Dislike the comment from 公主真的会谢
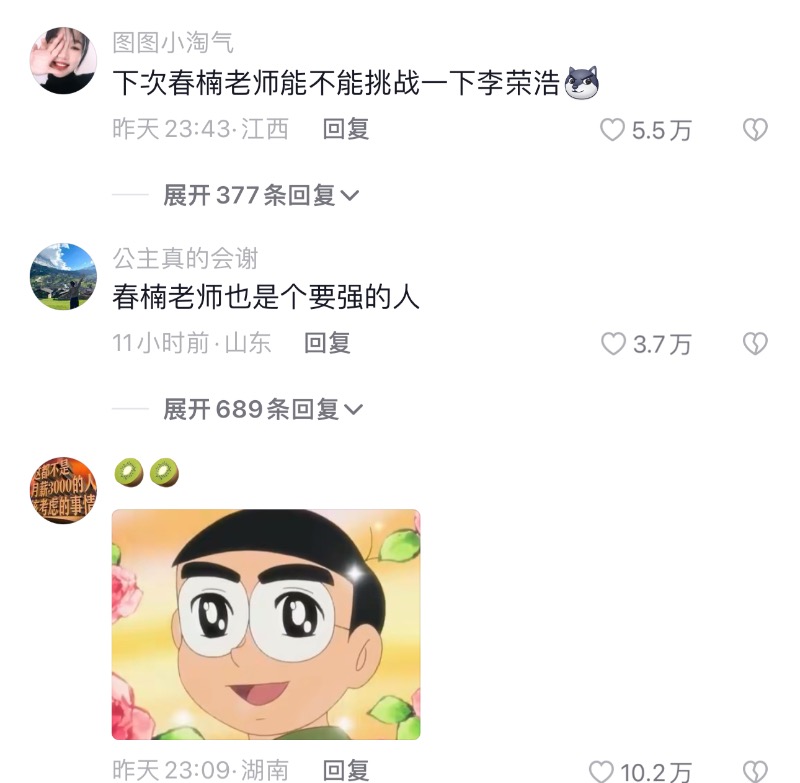800x783 pixels. pos(754,344)
